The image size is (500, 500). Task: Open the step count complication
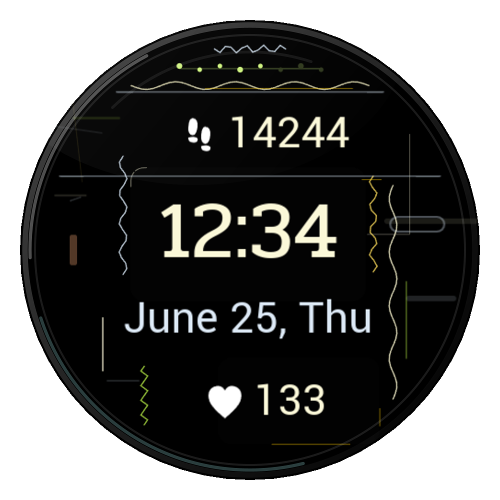[268, 133]
